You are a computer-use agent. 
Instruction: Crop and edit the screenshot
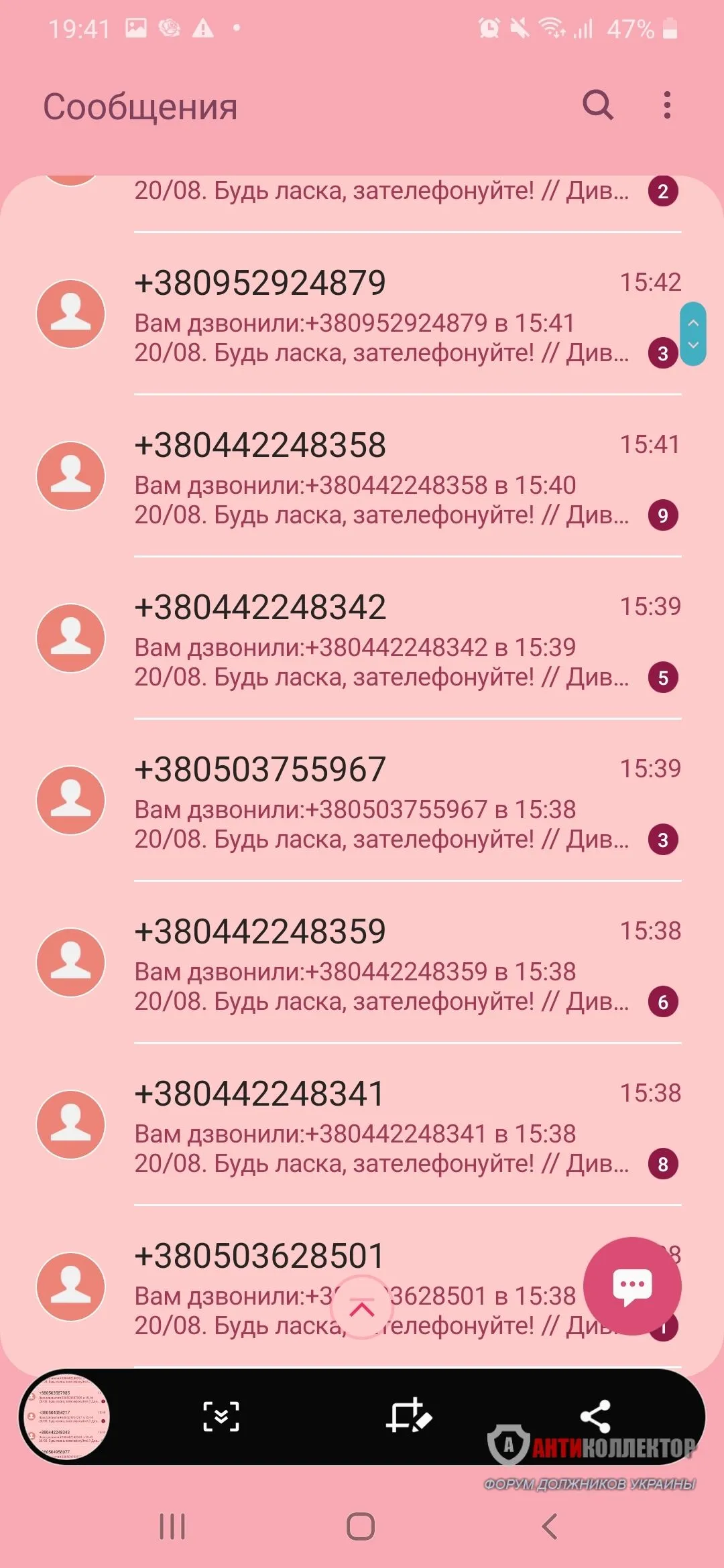[x=408, y=1416]
